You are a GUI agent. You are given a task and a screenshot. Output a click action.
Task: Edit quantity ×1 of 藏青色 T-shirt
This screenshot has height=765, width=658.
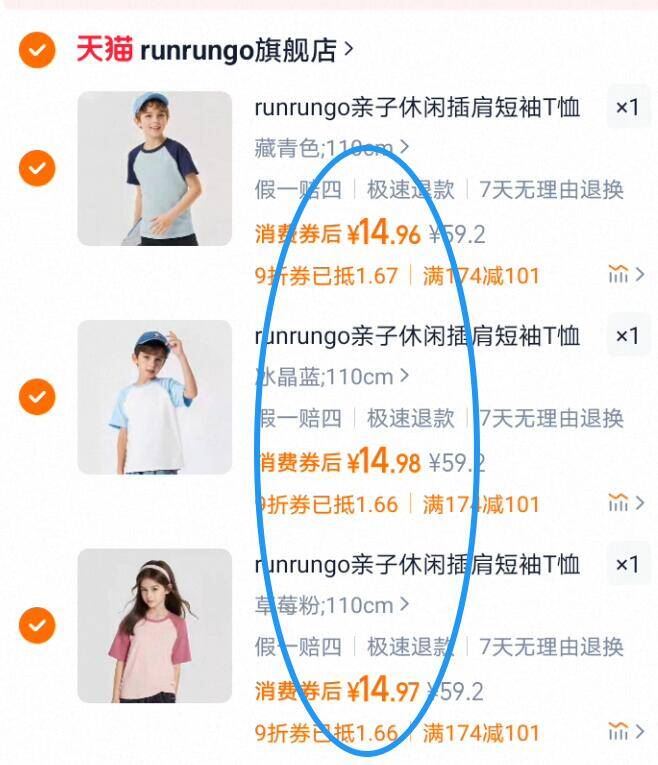(x=627, y=107)
